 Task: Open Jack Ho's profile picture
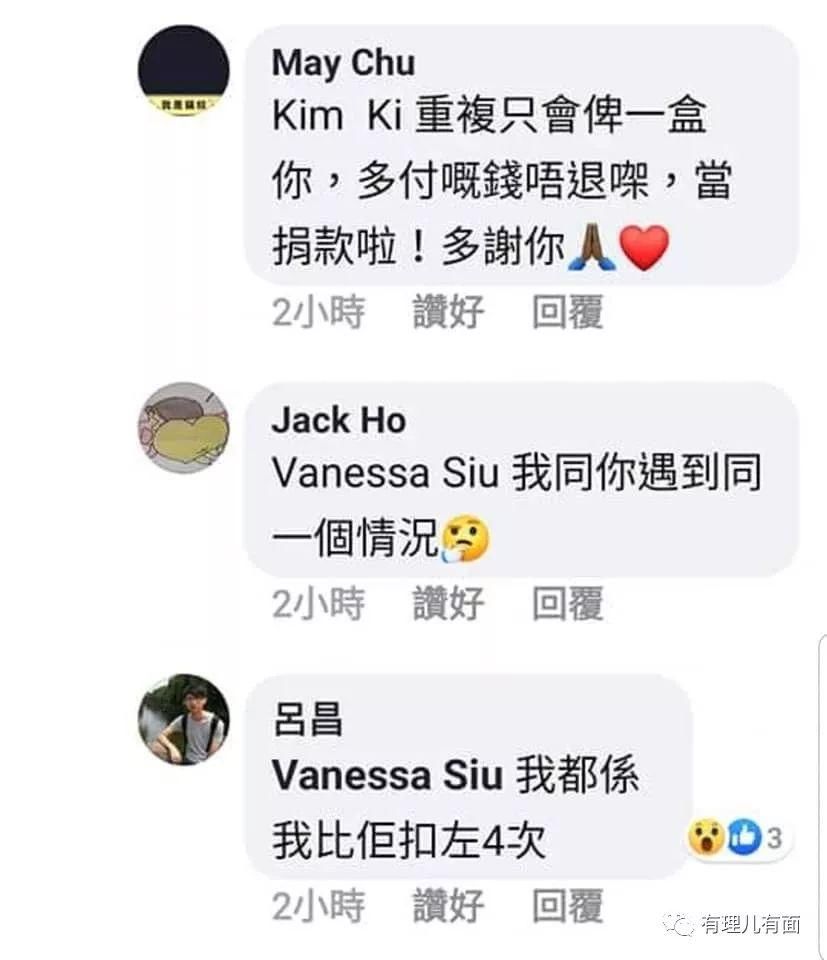[x=183, y=428]
